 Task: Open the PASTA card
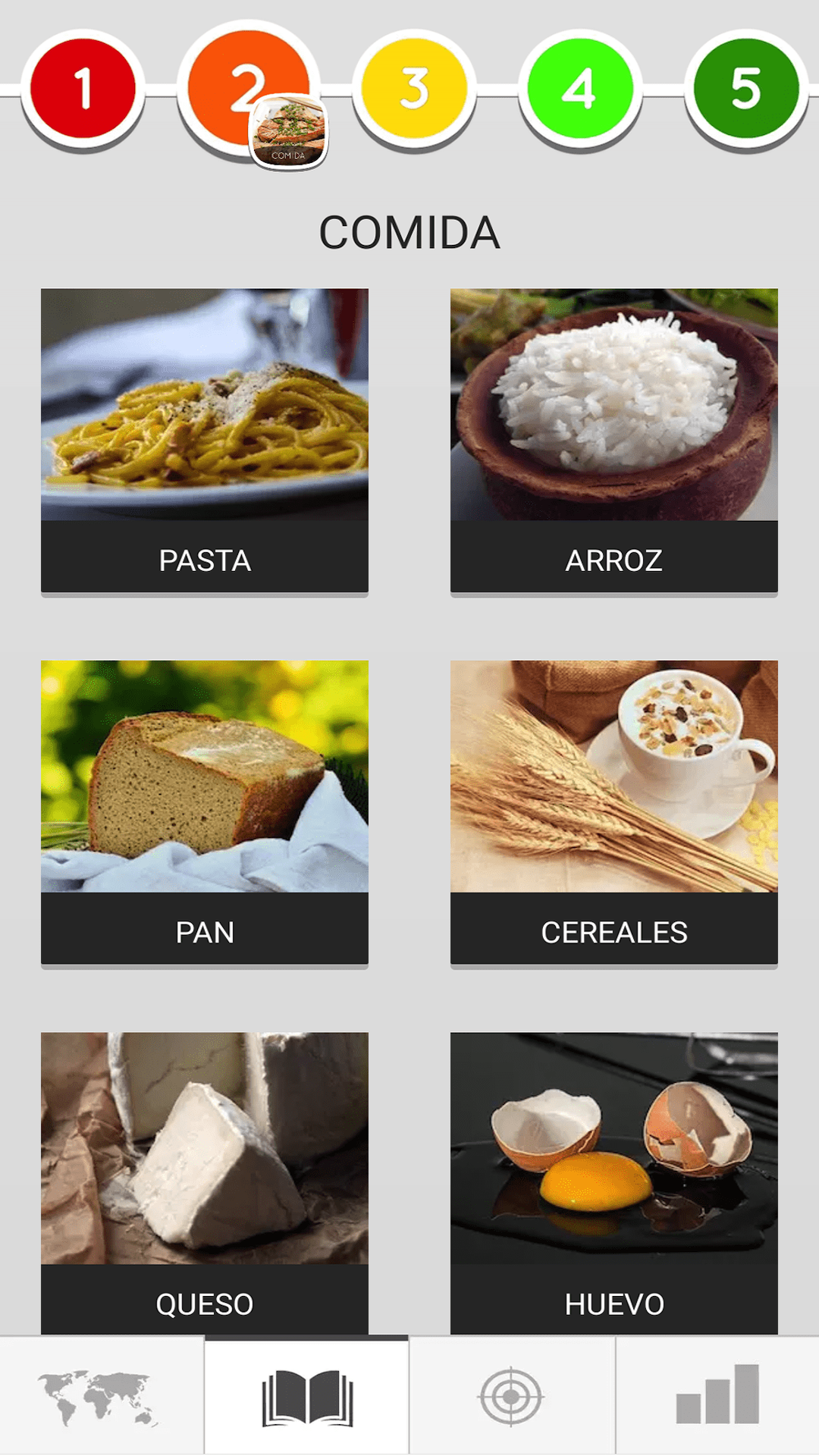(x=205, y=440)
